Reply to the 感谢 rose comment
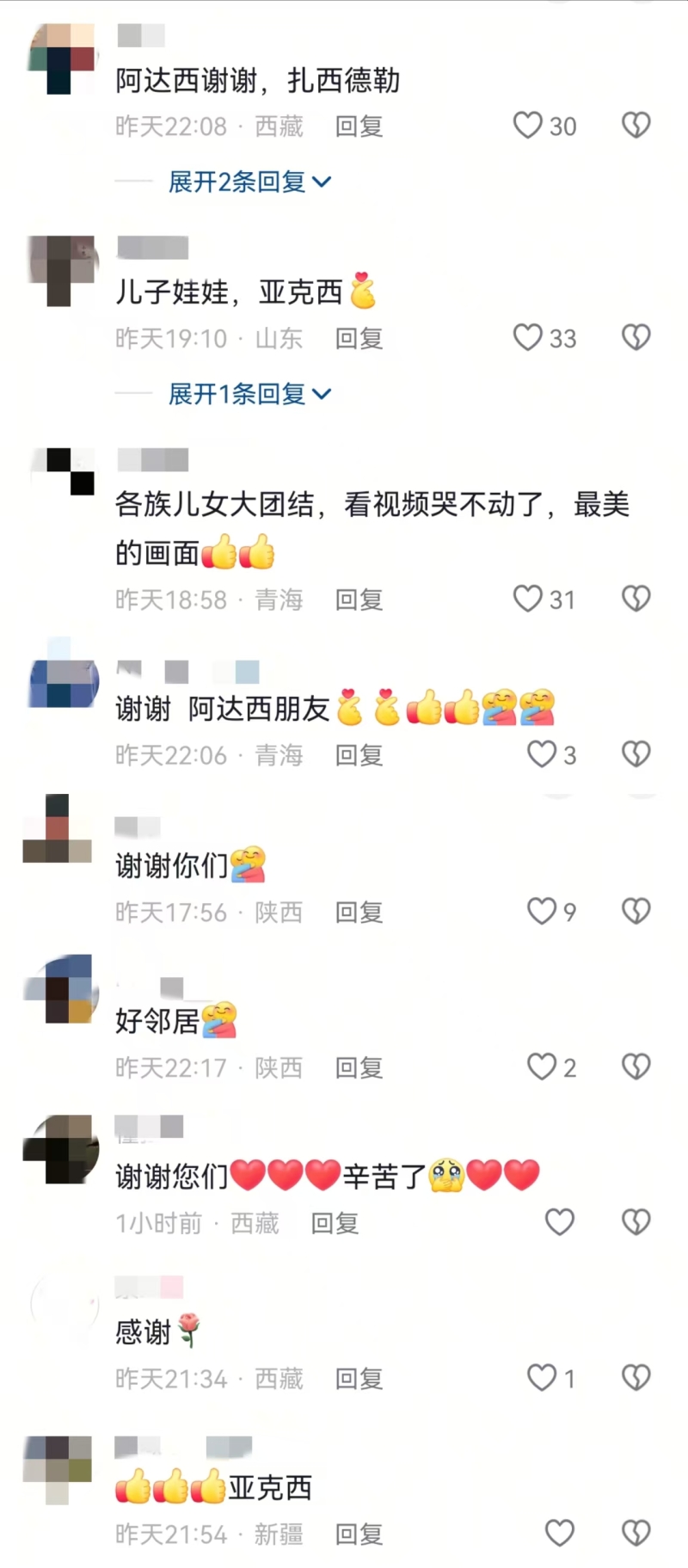 pyautogui.click(x=358, y=1379)
